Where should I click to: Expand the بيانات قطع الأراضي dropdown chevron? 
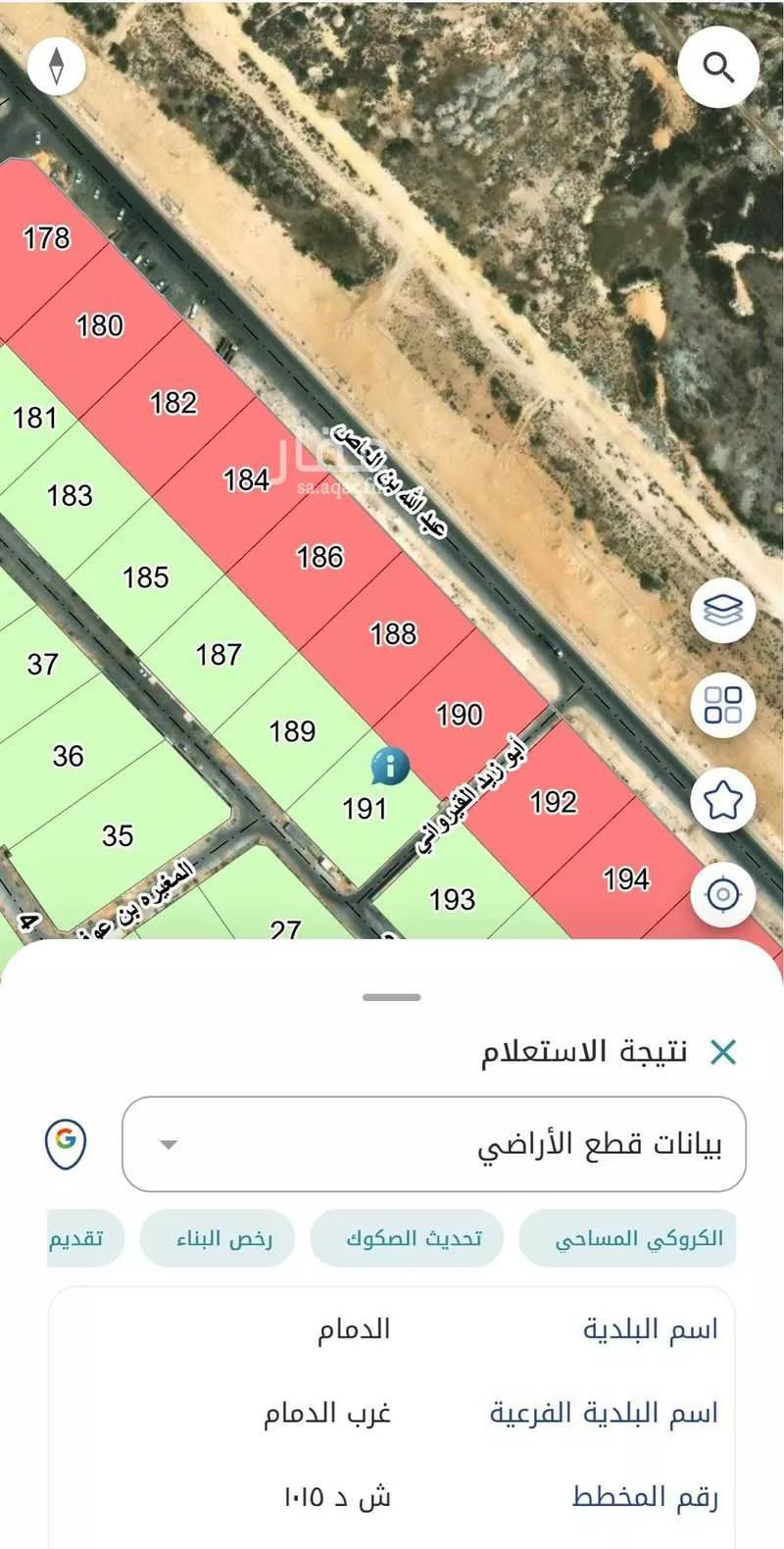[167, 1143]
